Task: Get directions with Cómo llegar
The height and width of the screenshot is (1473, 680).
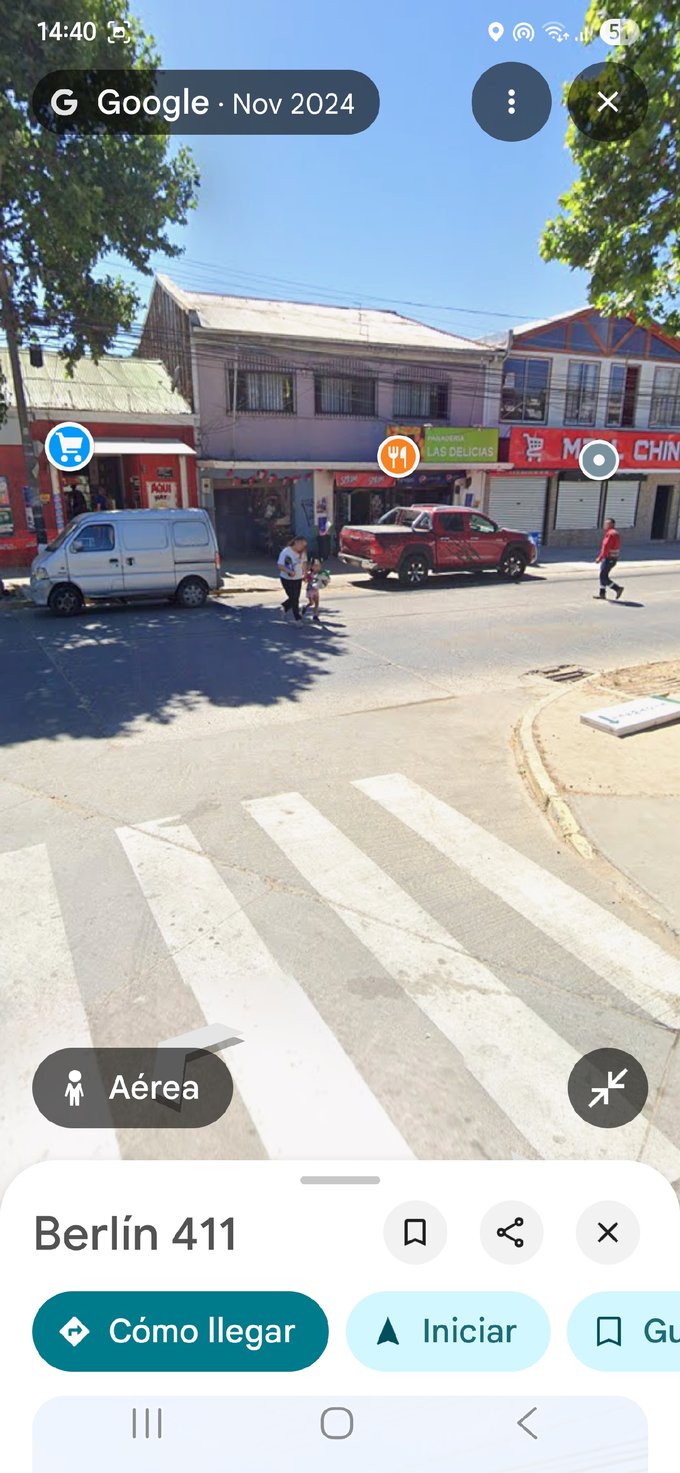Action: pos(180,1331)
